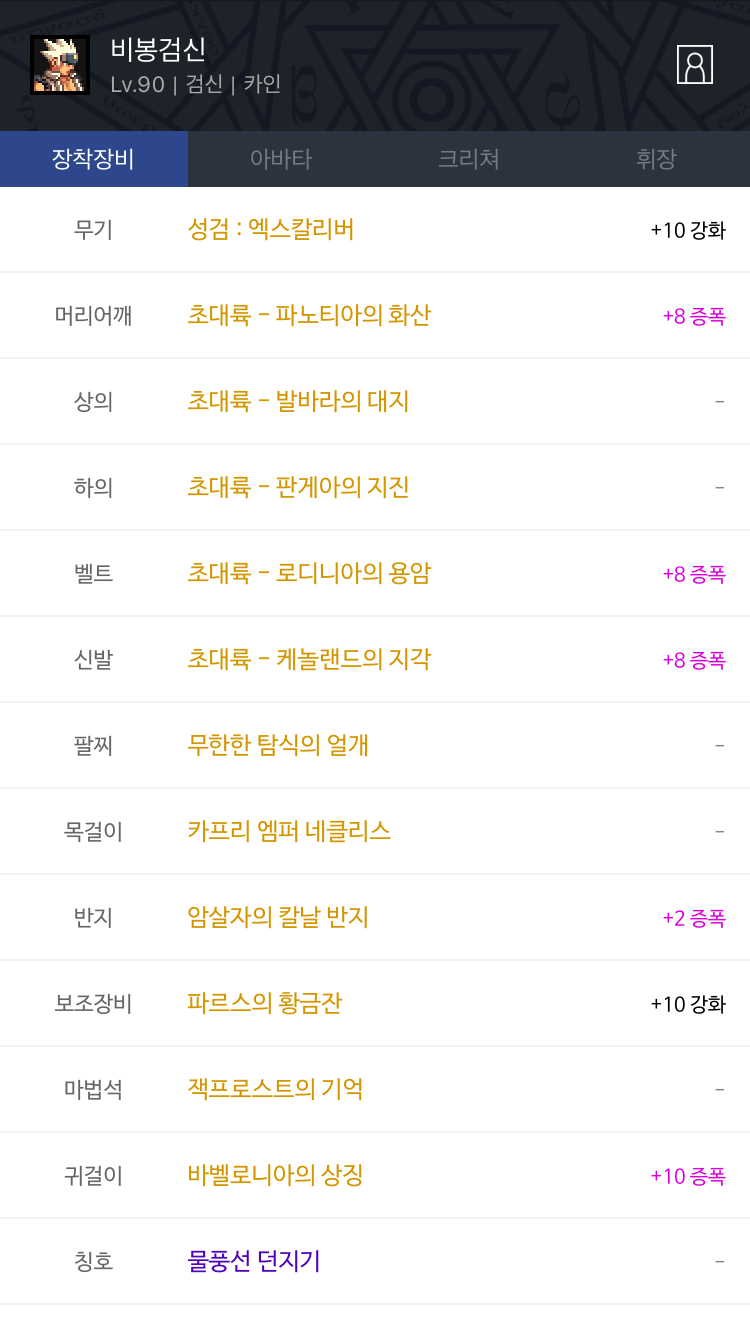View magic stone 잭프로스트의 기억

point(275,1090)
